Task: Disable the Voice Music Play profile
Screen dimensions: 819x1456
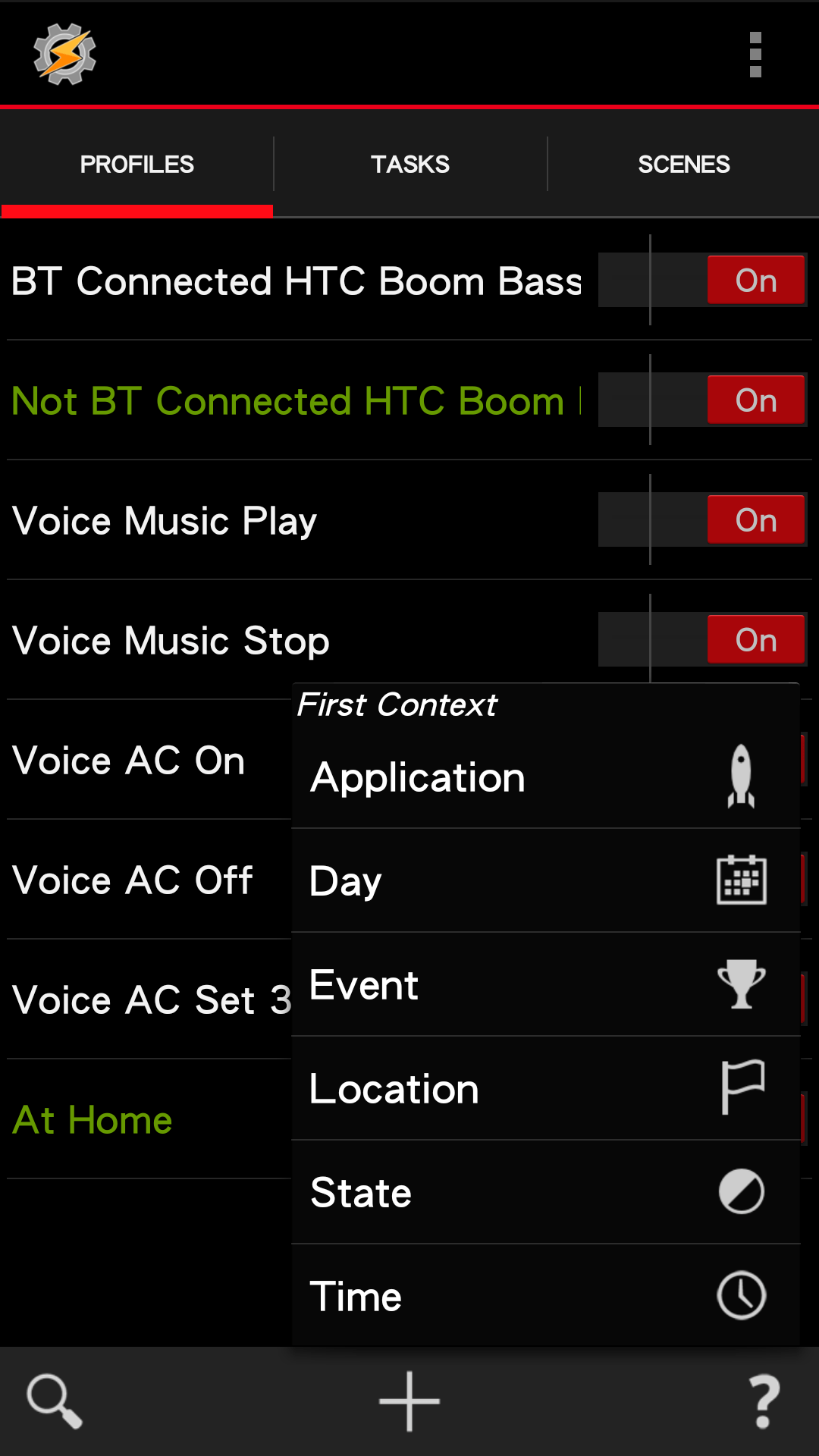Action: [755, 520]
